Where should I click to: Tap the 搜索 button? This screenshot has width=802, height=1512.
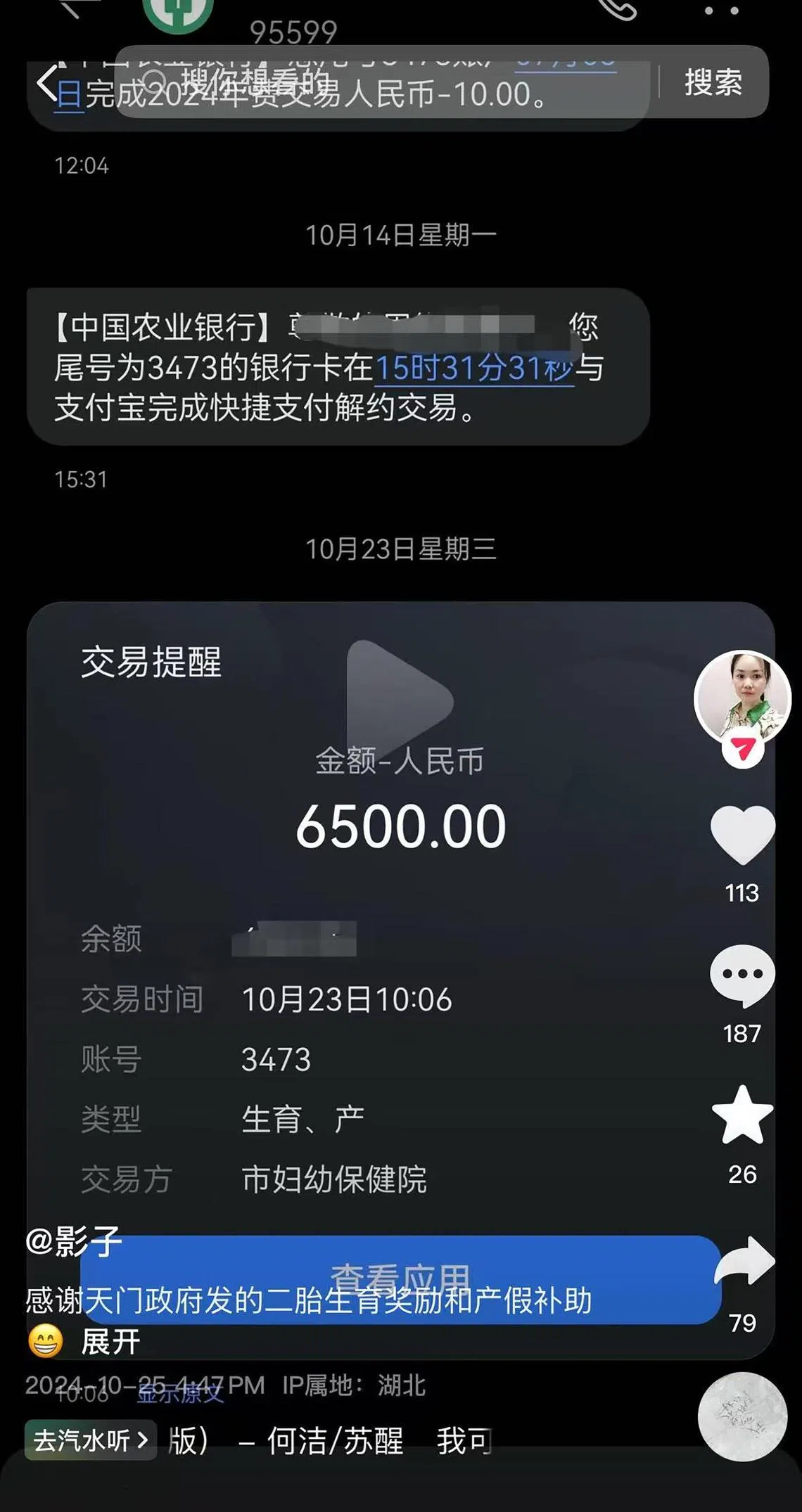tap(713, 82)
